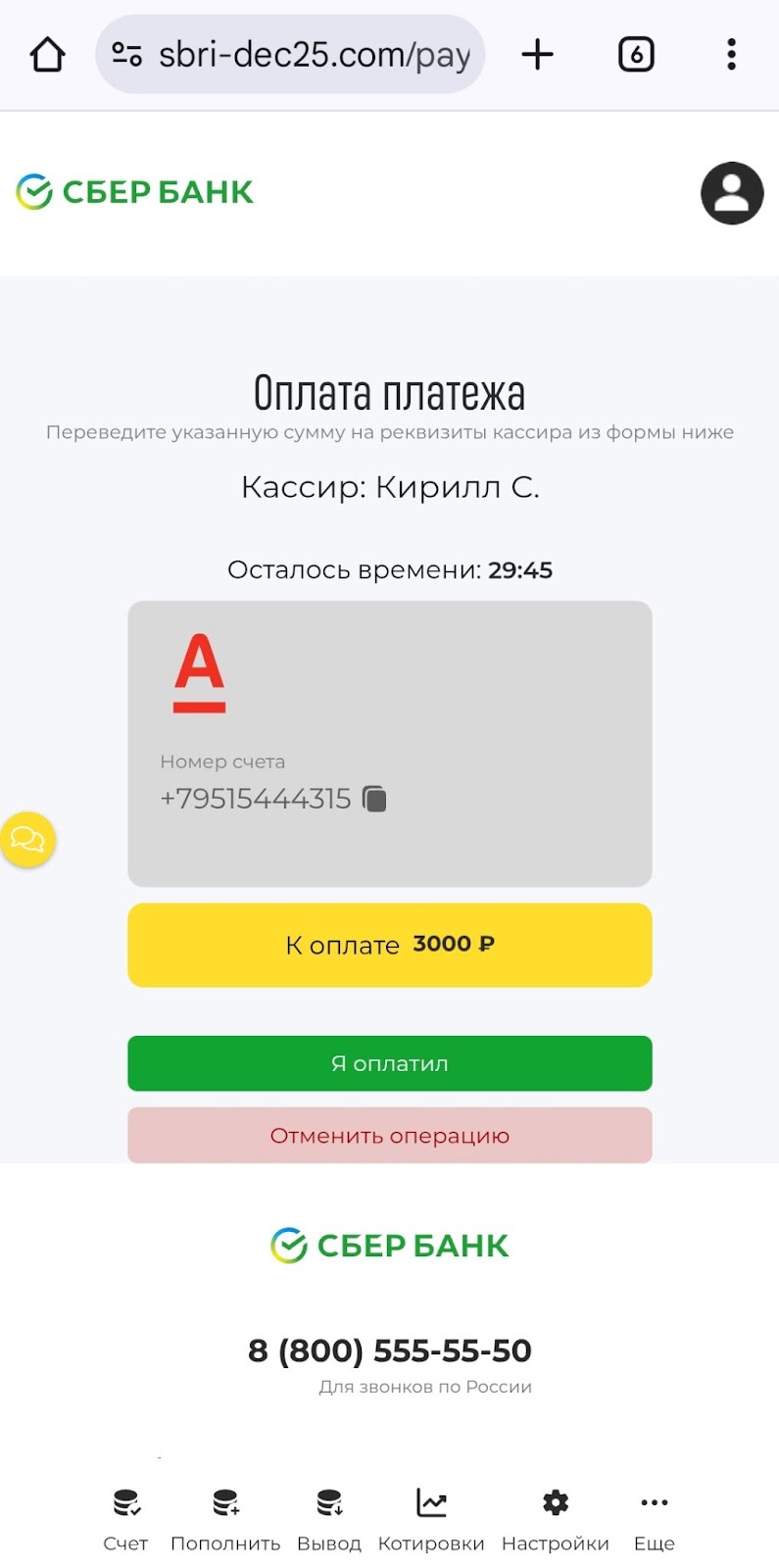Open the Вывод tab
The height and width of the screenshot is (1568, 779).
(329, 1519)
